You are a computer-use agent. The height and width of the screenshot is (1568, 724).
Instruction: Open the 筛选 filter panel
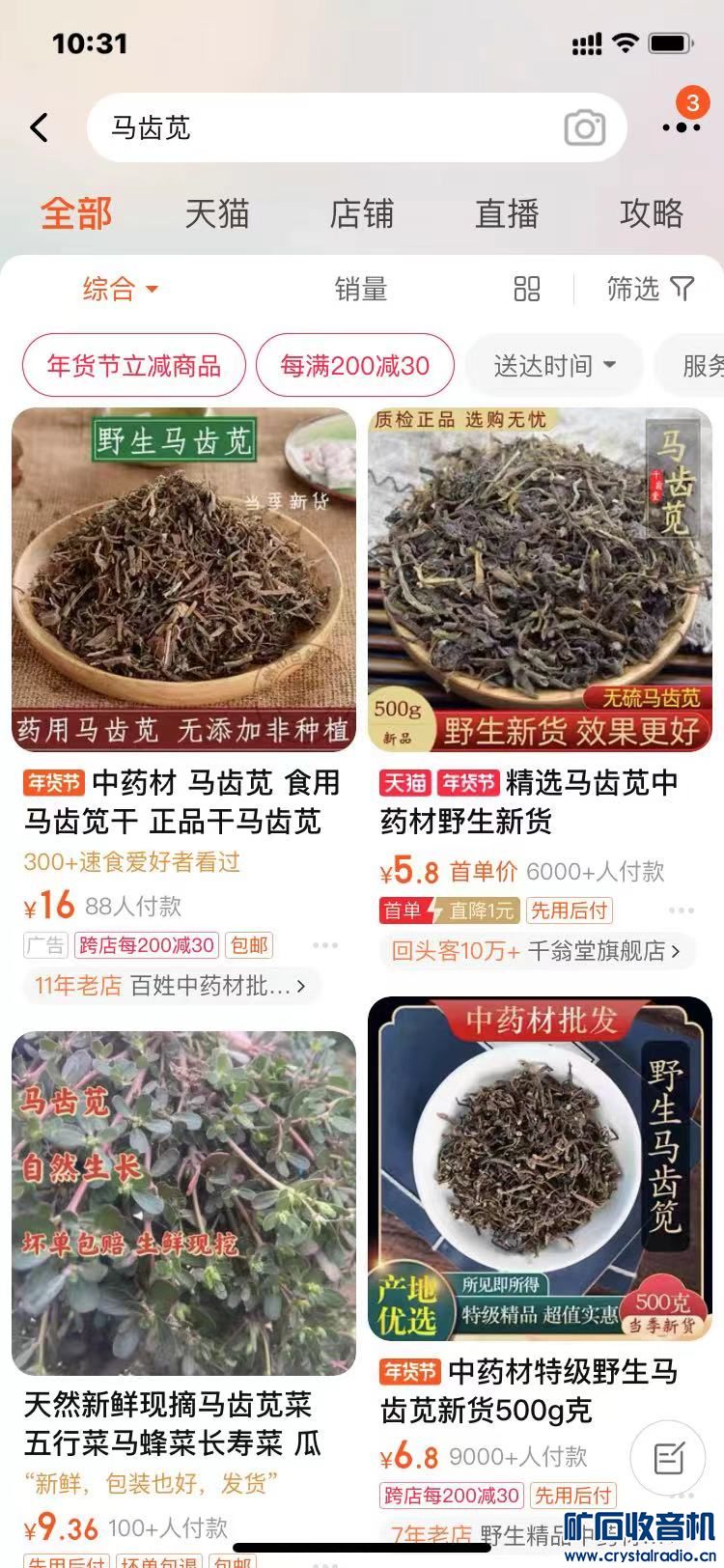[651, 289]
